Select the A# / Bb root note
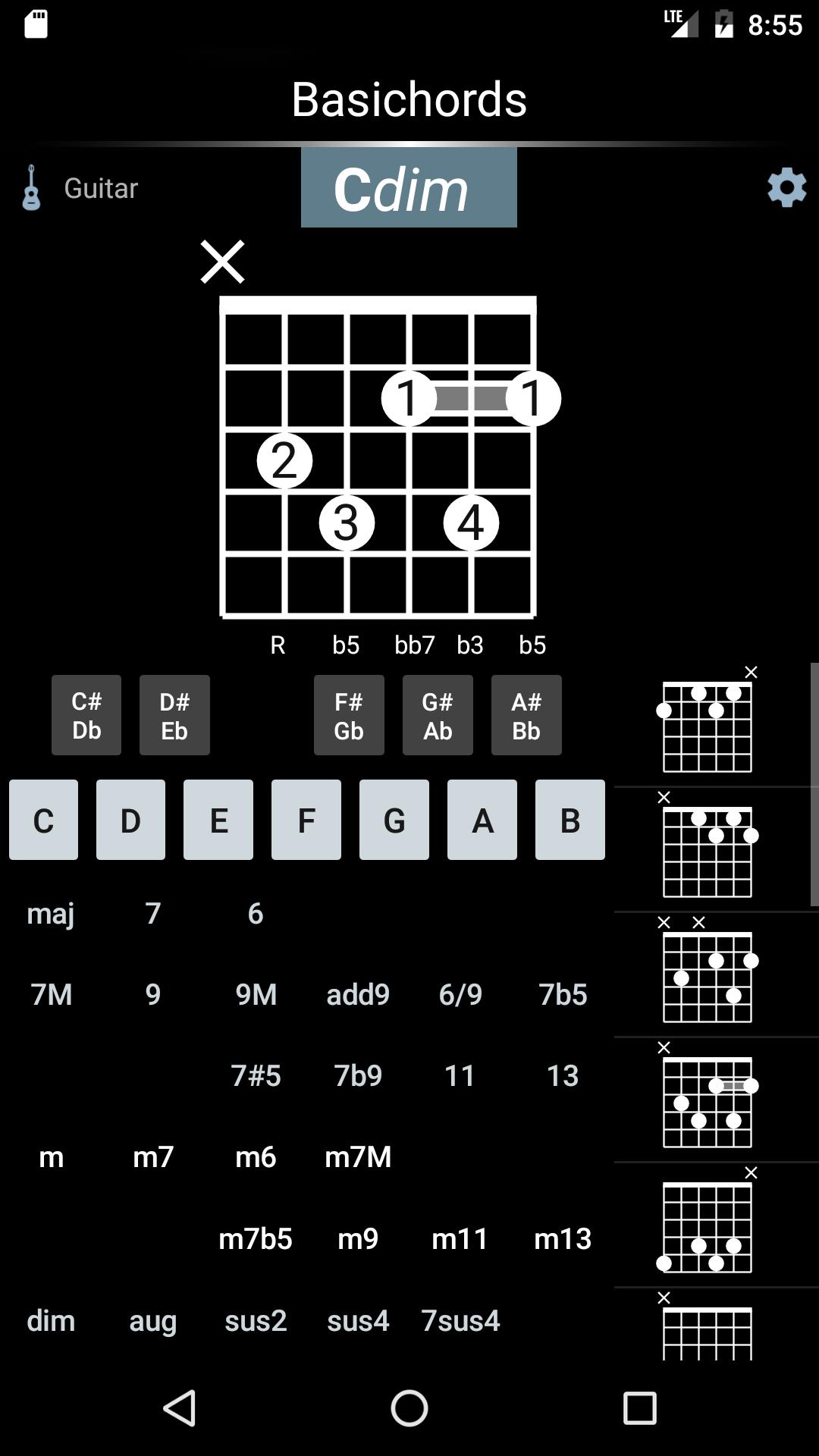This screenshot has width=819, height=1456. click(x=526, y=715)
